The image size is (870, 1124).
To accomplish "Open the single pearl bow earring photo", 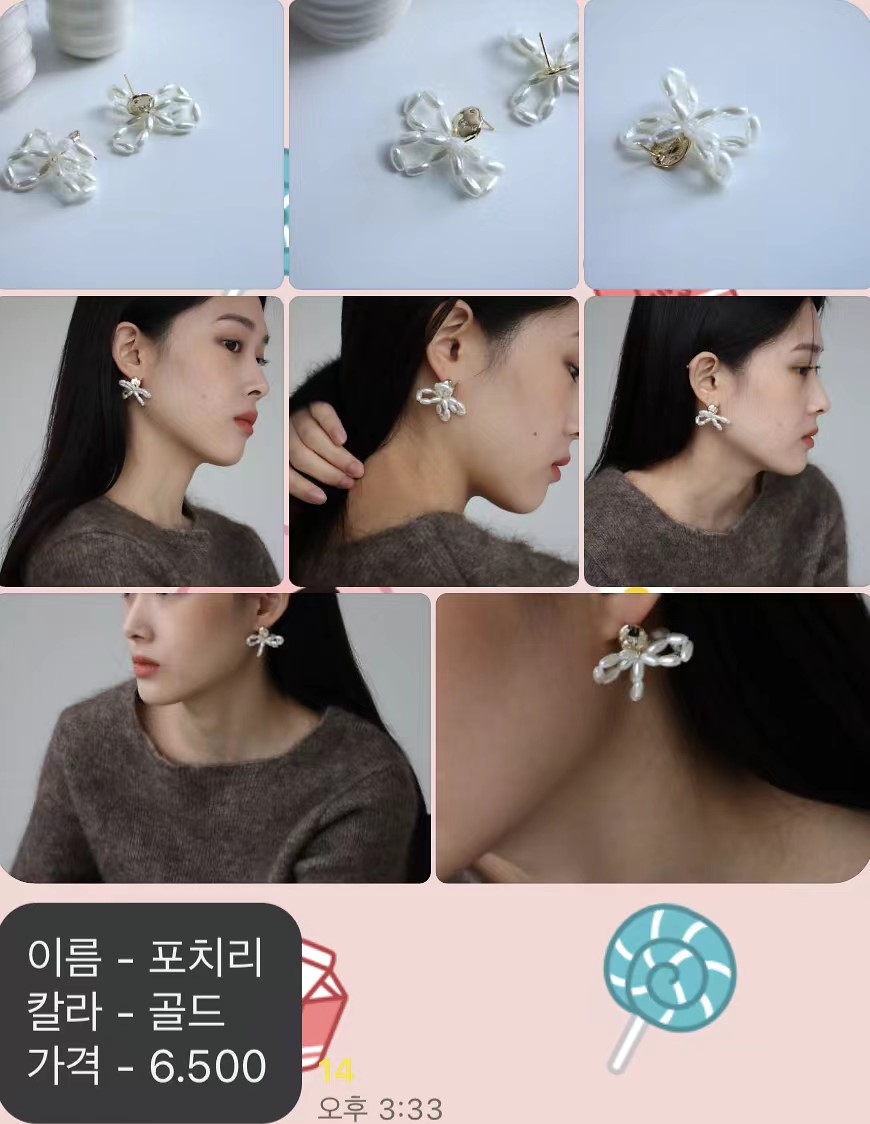I will [726, 144].
